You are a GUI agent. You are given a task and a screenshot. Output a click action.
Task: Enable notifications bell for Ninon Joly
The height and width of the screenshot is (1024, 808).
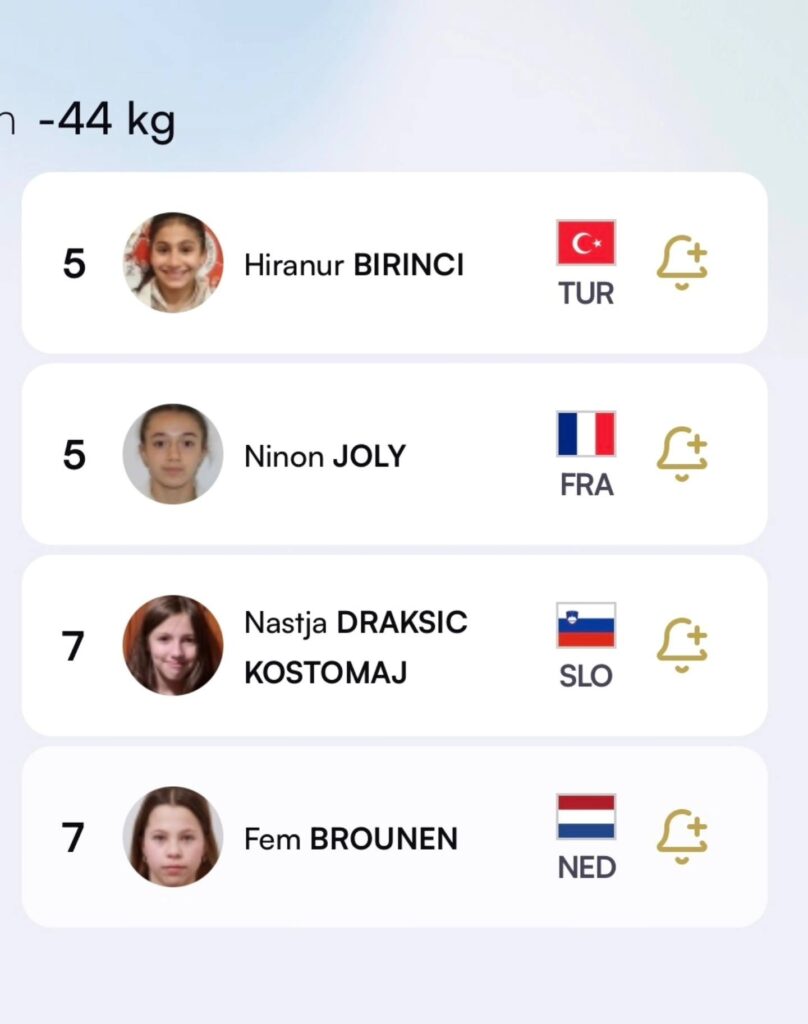[x=682, y=455]
